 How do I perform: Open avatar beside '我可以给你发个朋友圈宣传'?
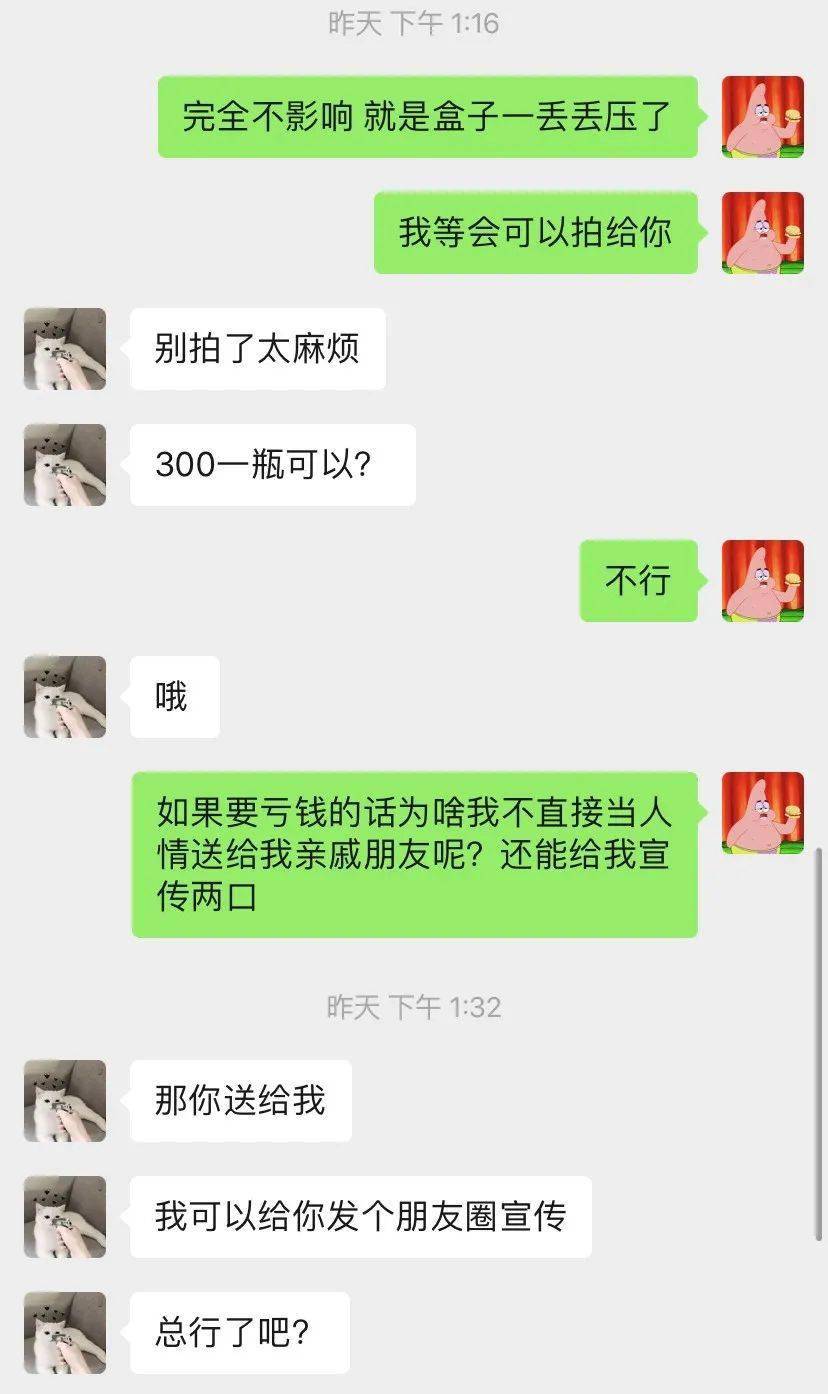click(65, 1217)
